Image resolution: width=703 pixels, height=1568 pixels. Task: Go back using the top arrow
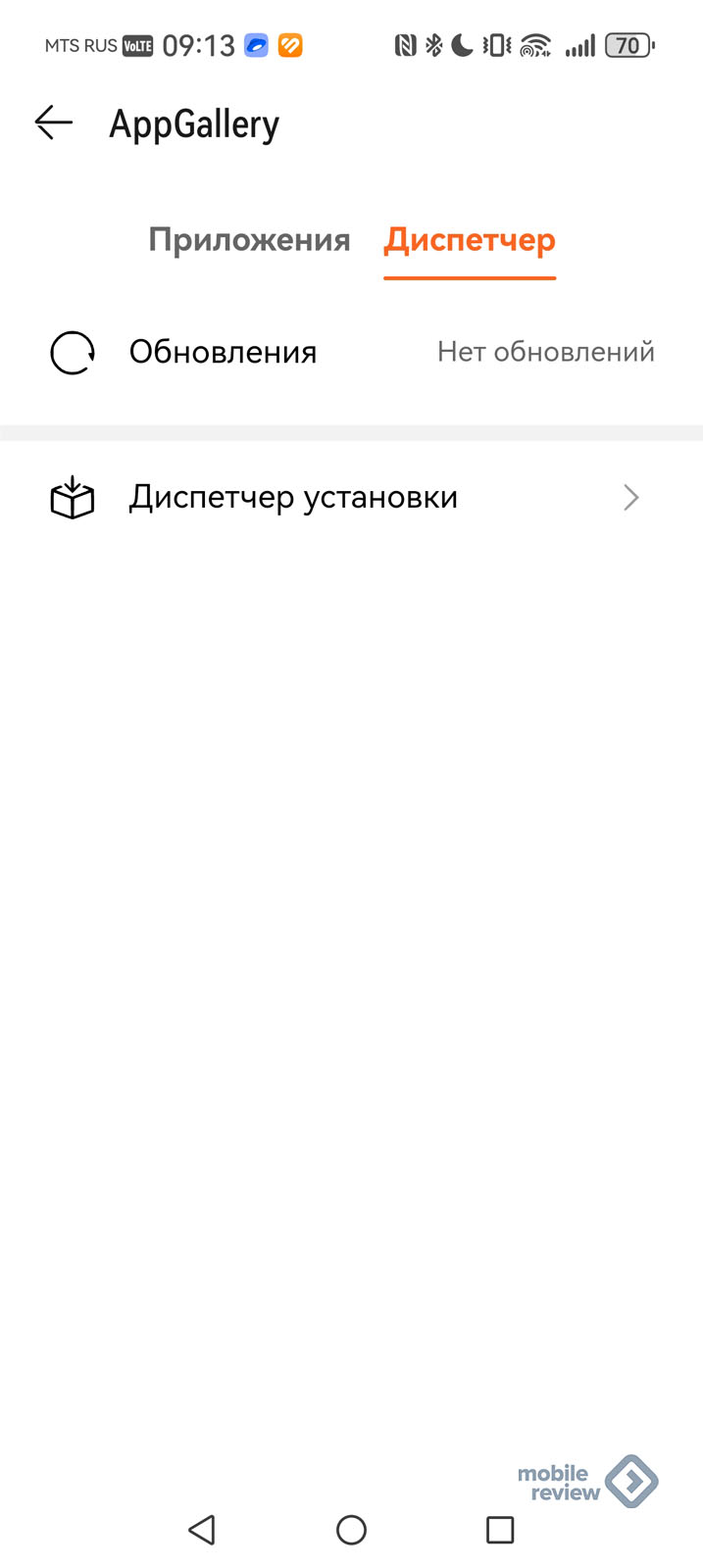(x=54, y=122)
